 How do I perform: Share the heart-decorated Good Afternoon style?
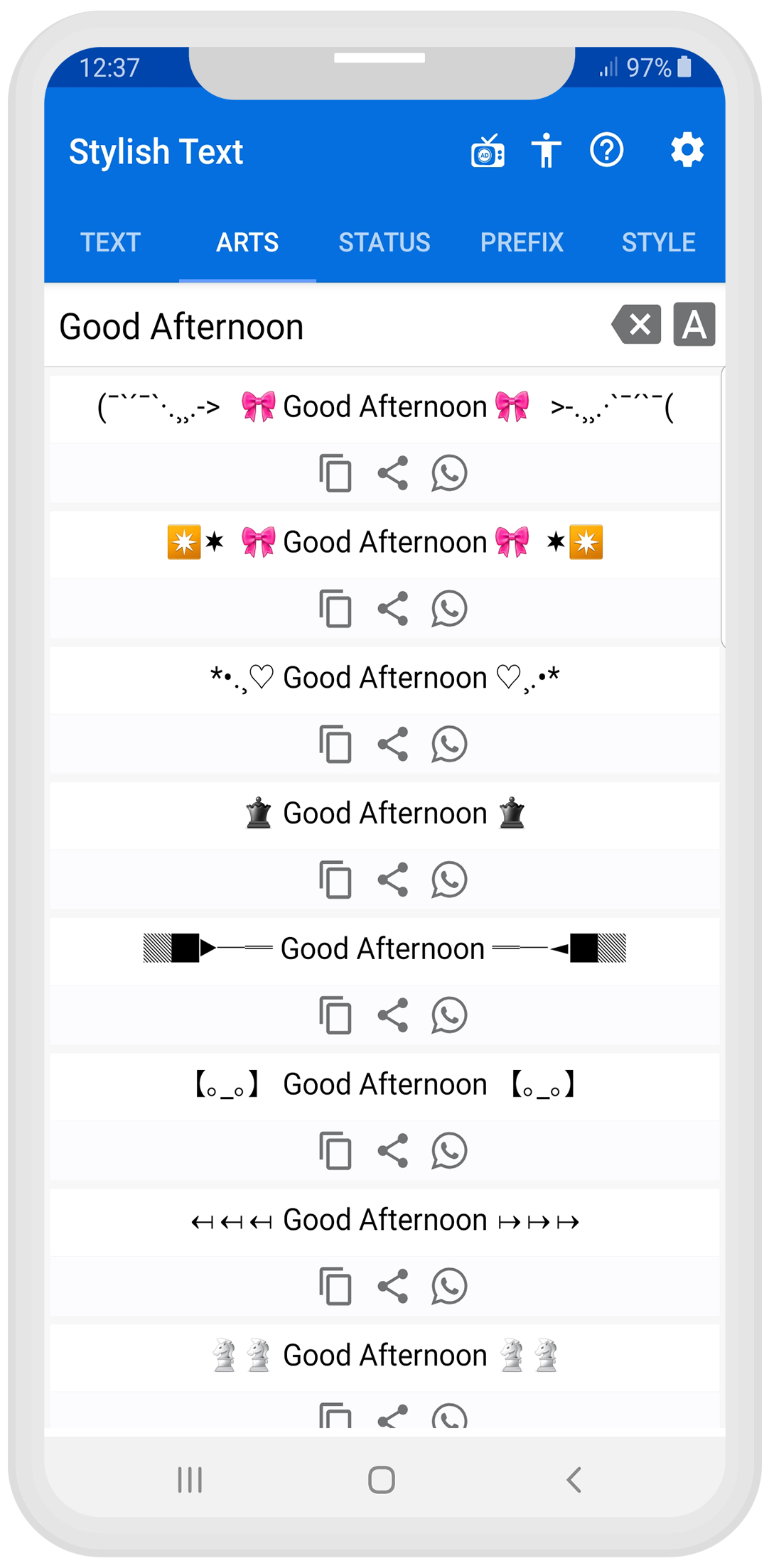[392, 745]
